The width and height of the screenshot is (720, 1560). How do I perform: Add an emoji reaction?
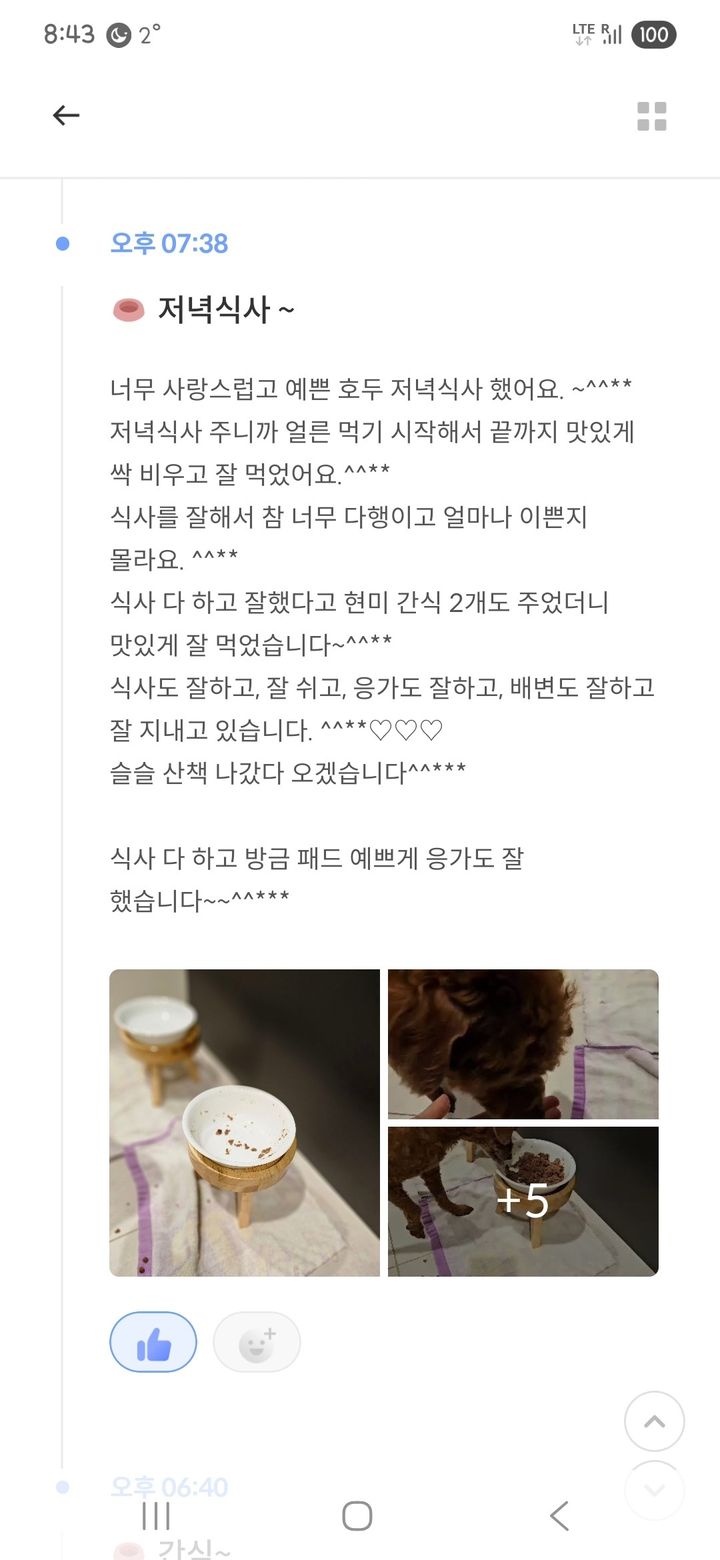pos(257,1342)
